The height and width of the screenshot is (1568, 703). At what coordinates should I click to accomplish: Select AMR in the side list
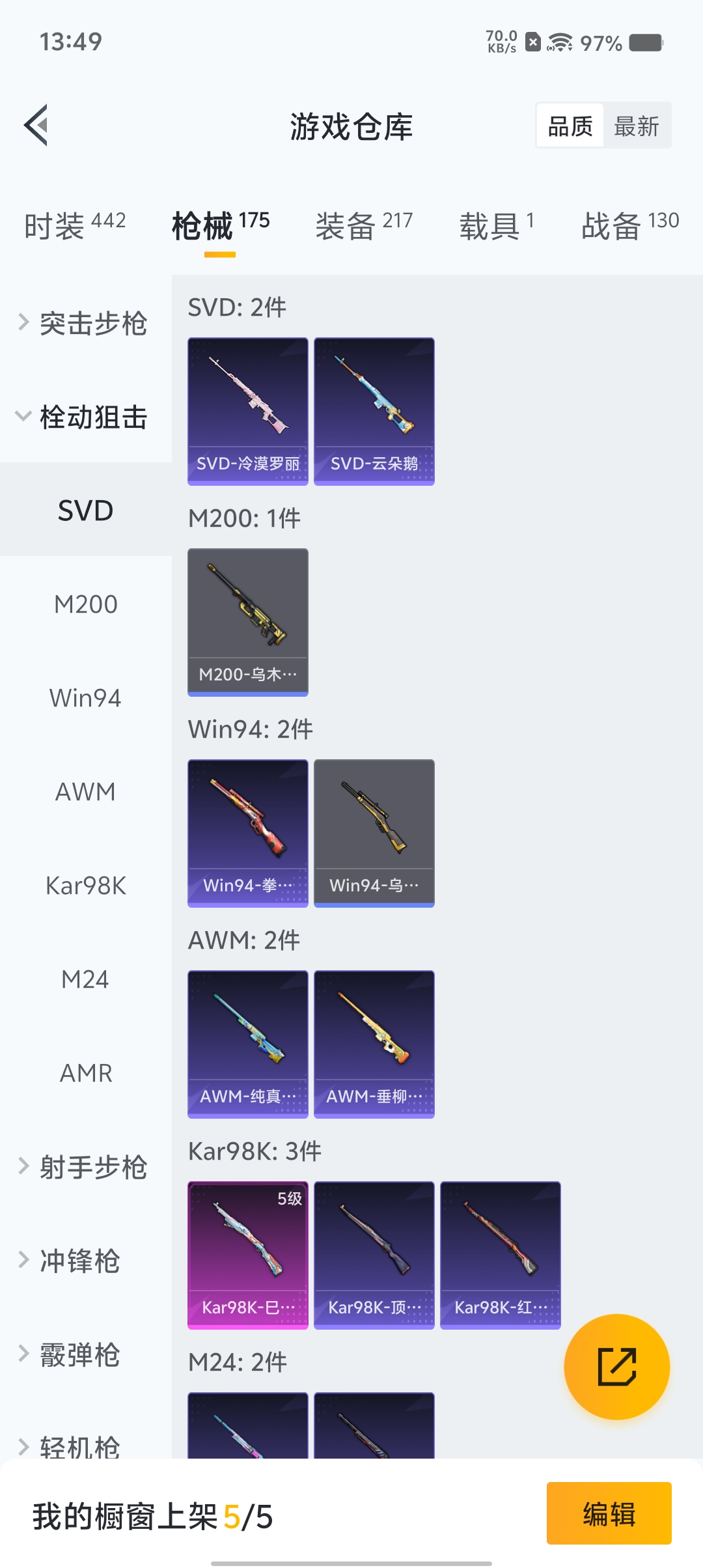pos(85,1073)
